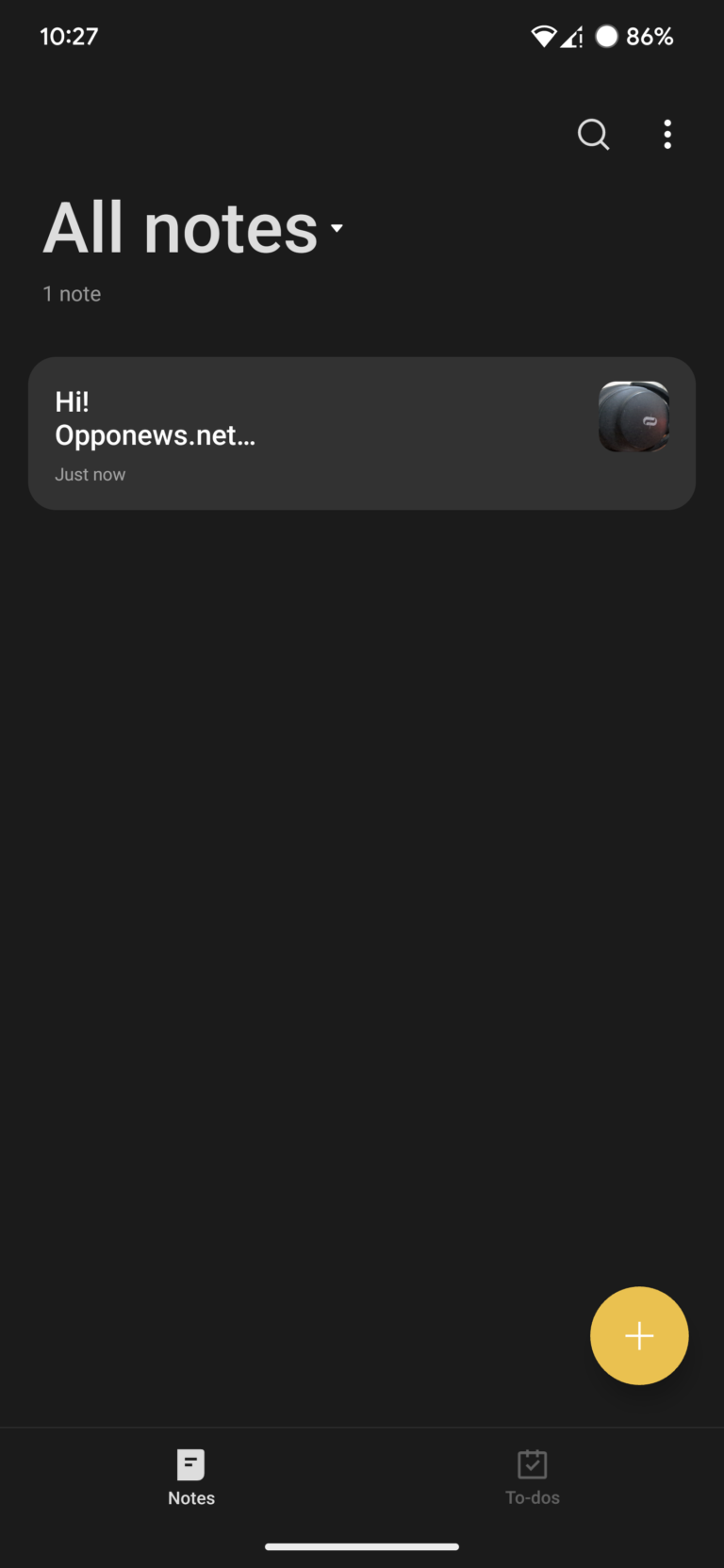Screen dimensions: 724x1568
Task: Tap the magnifier to search notes
Action: [x=593, y=135]
